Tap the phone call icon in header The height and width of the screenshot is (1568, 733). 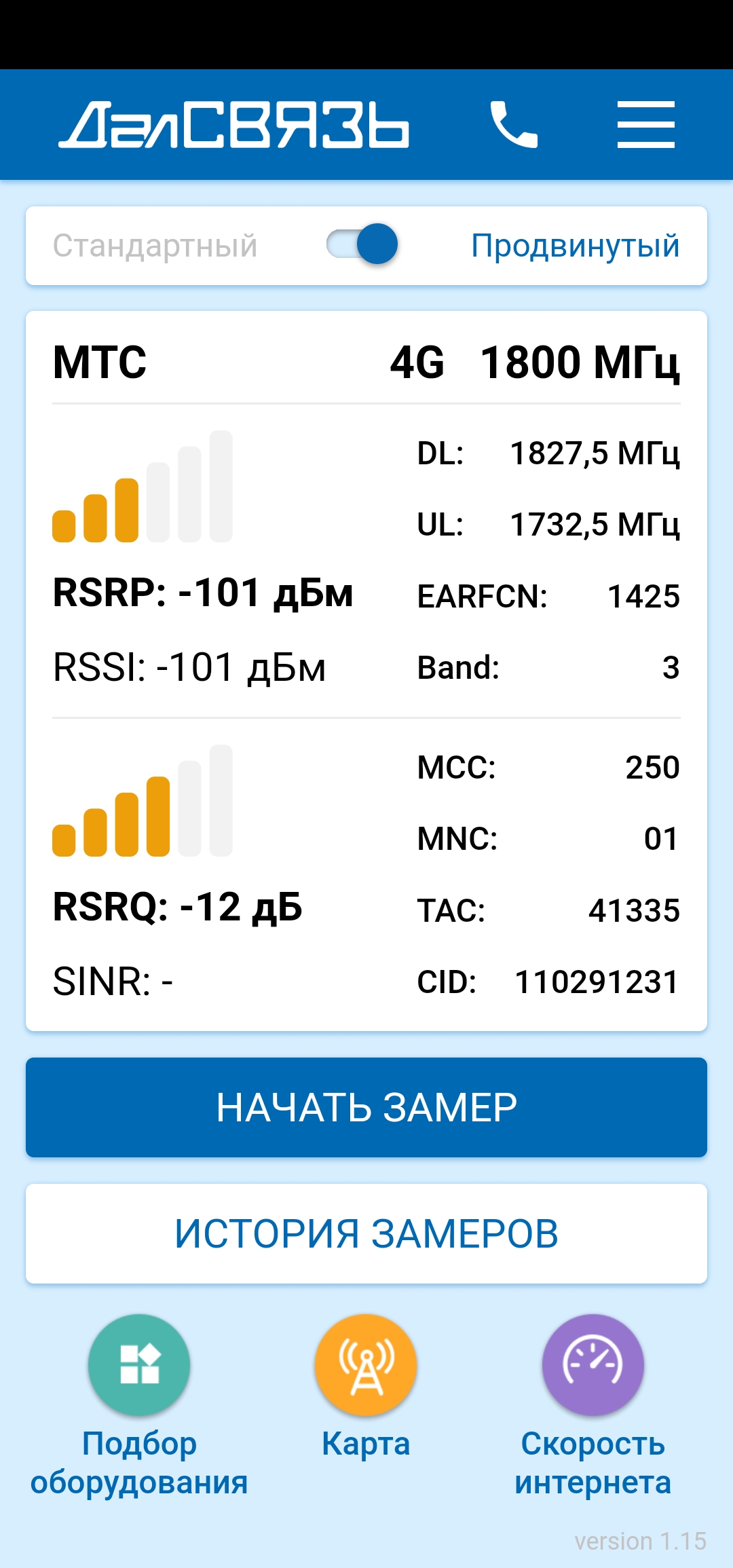tap(514, 124)
